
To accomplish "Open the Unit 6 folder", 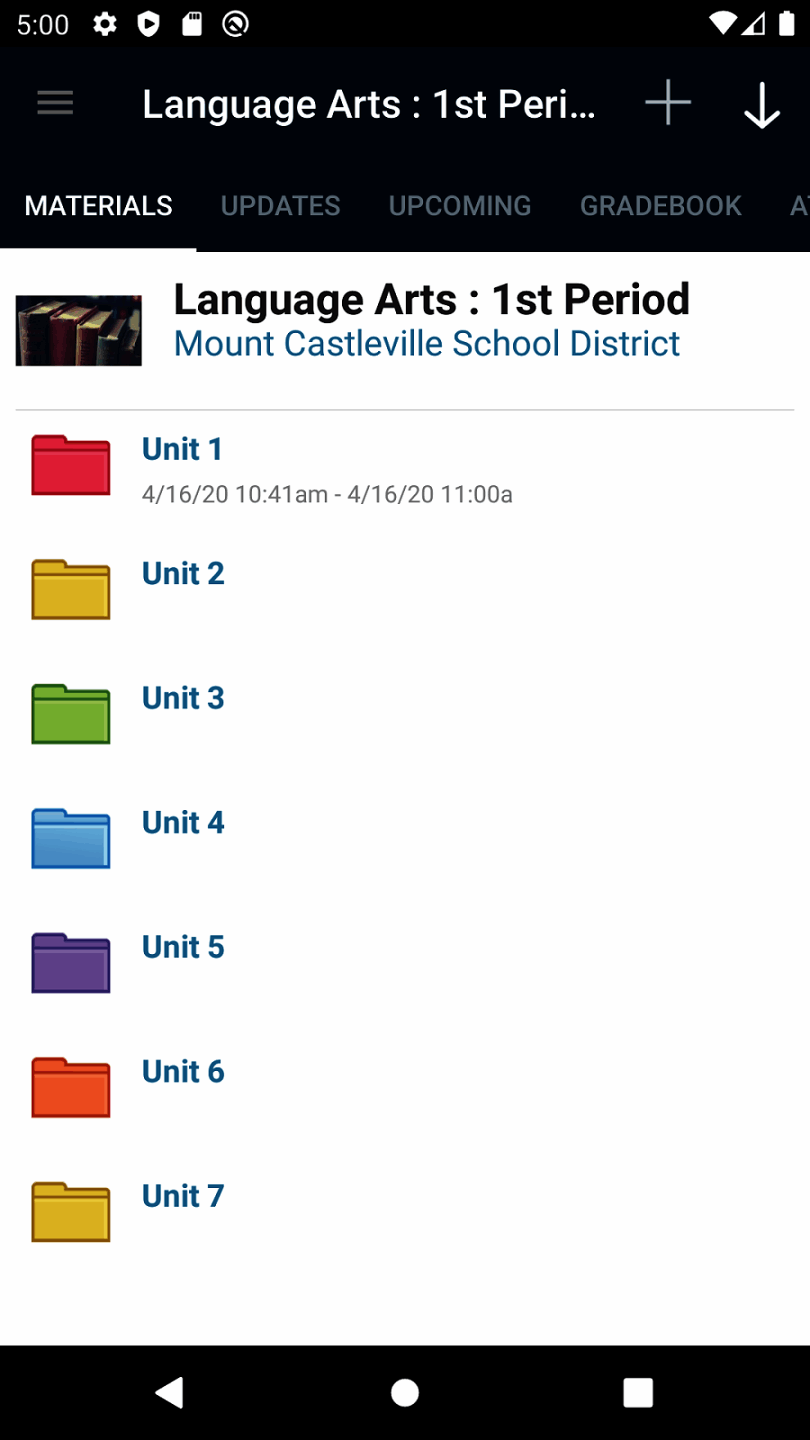I will pos(183,1071).
